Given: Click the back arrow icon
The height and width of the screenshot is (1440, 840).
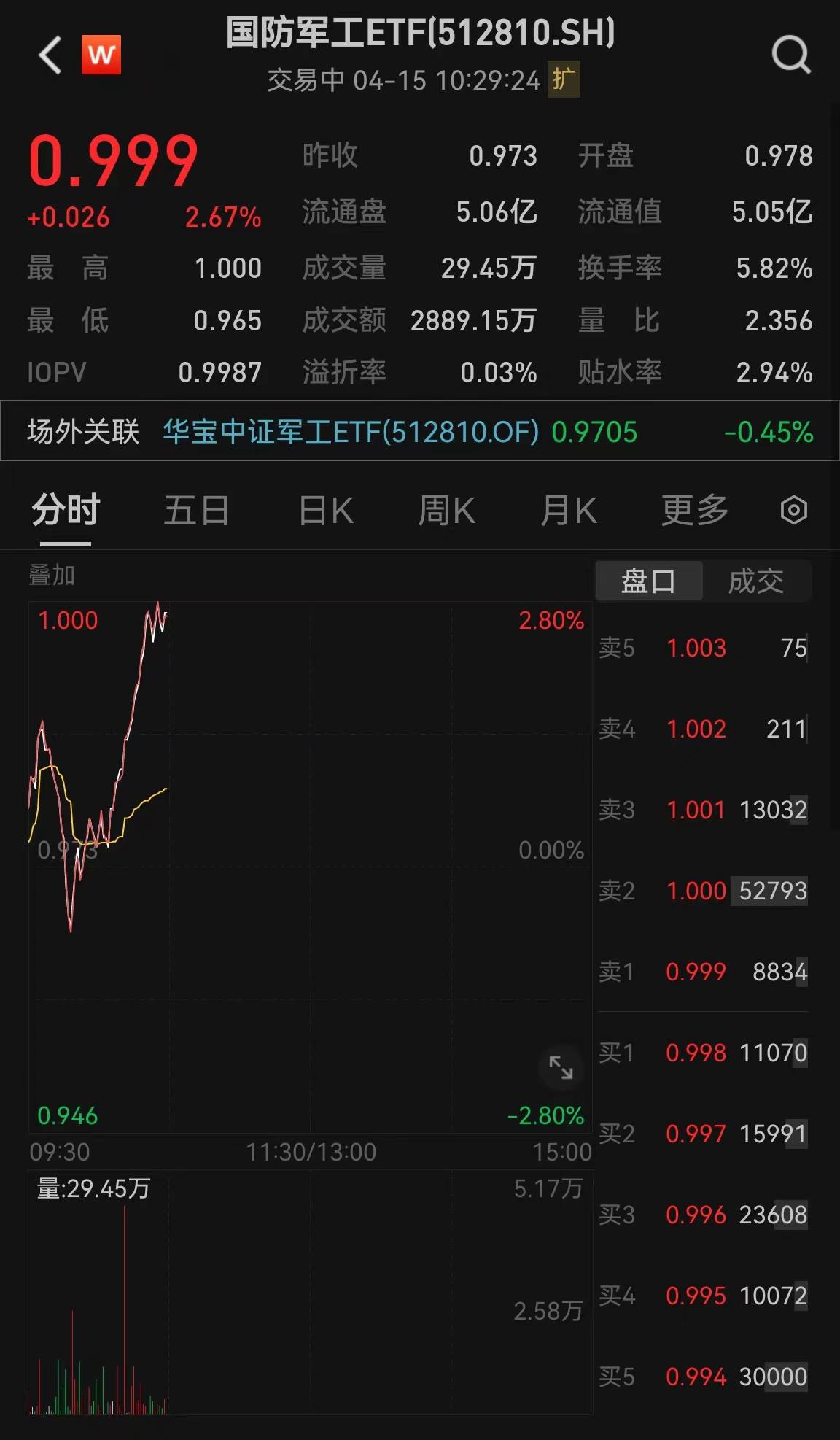Looking at the screenshot, I should tap(48, 55).
